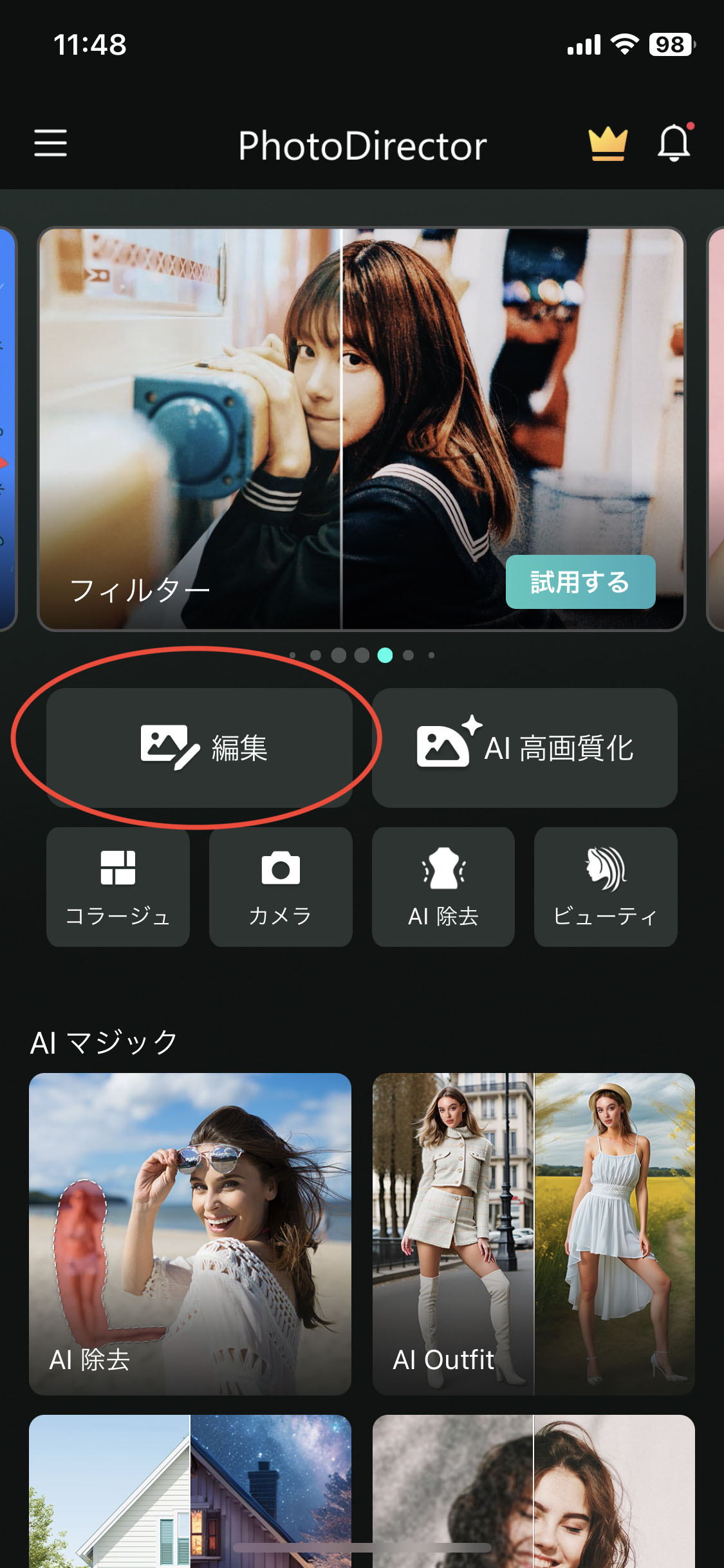Image resolution: width=724 pixels, height=1568 pixels.
Task: Open the hamburger menu
Action: 50,143
